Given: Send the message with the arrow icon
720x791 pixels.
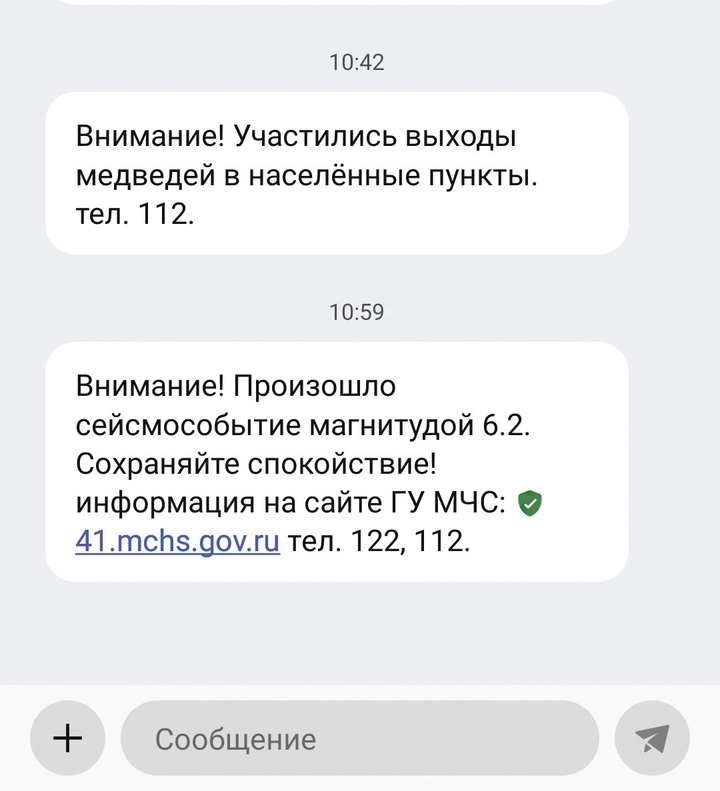Looking at the screenshot, I should (x=652, y=739).
